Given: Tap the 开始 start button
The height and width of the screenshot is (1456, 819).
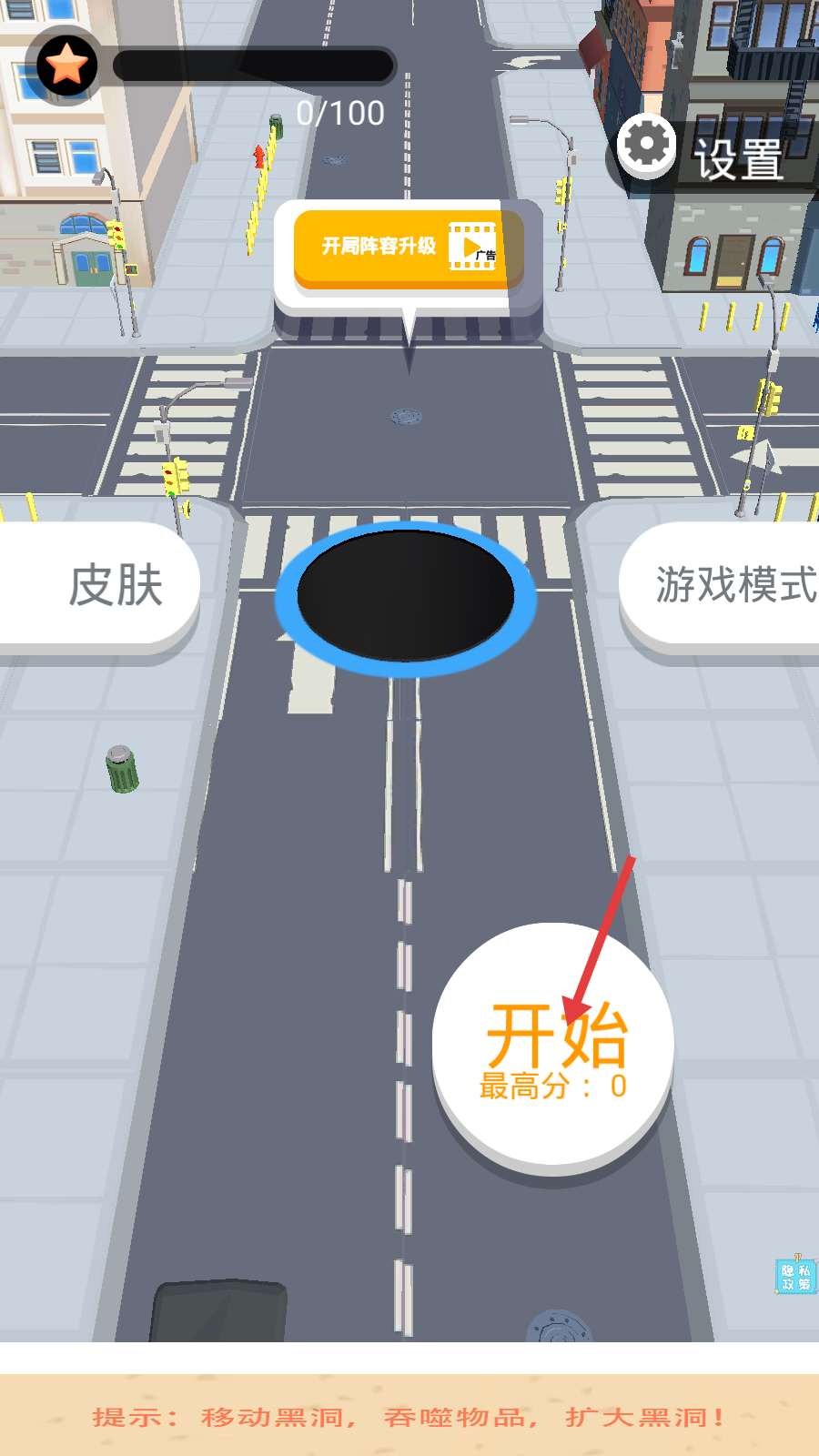Looking at the screenshot, I should point(553,1045).
